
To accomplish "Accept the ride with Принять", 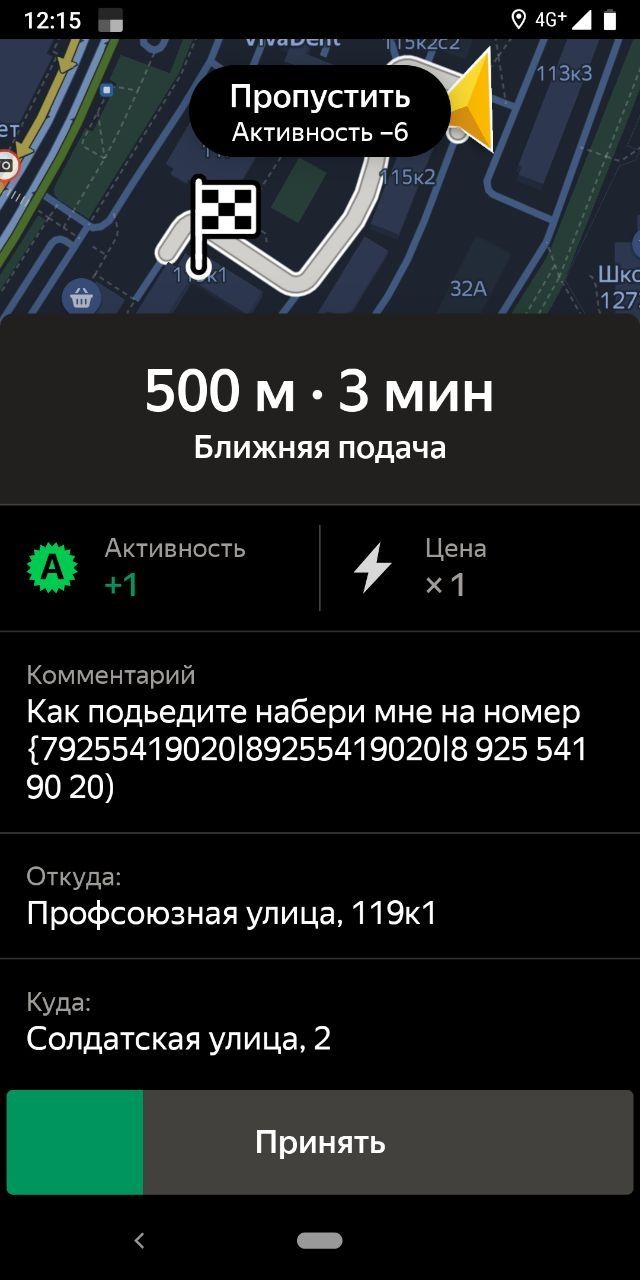I will coord(320,1142).
